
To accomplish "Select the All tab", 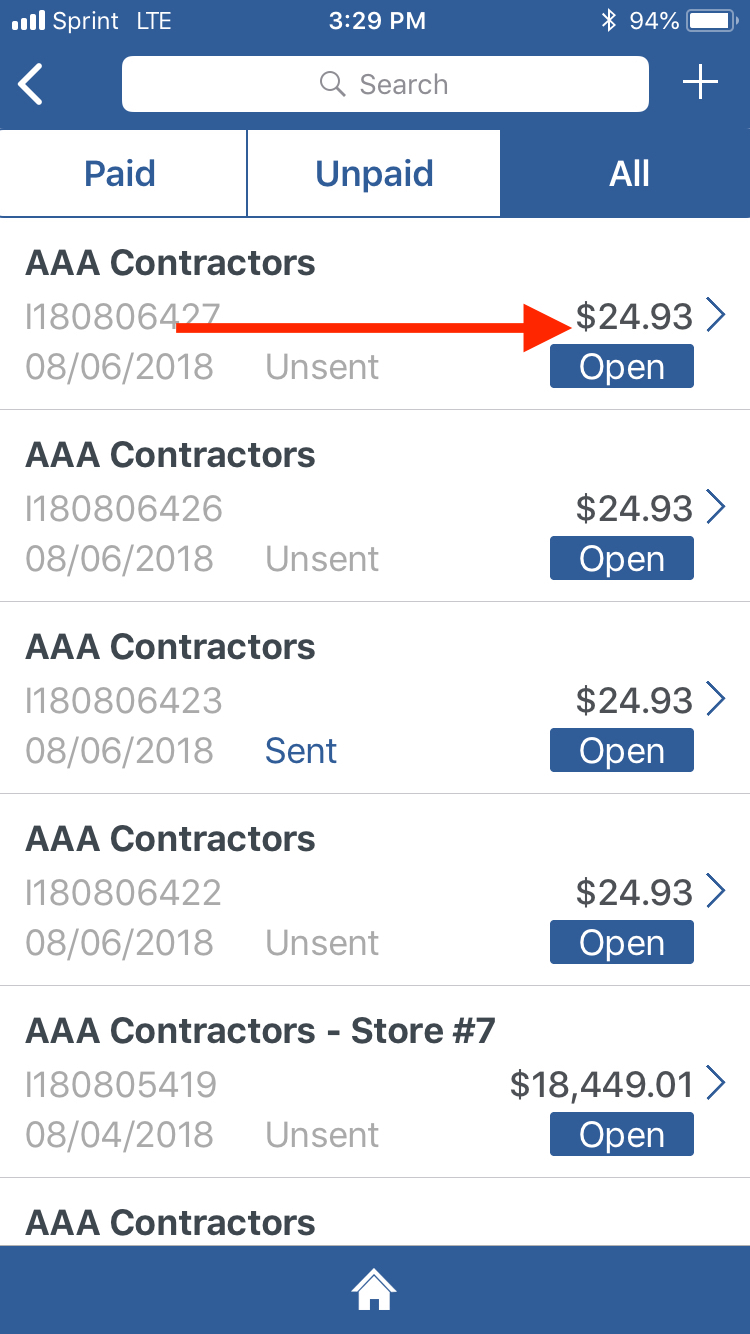I will tap(629, 173).
